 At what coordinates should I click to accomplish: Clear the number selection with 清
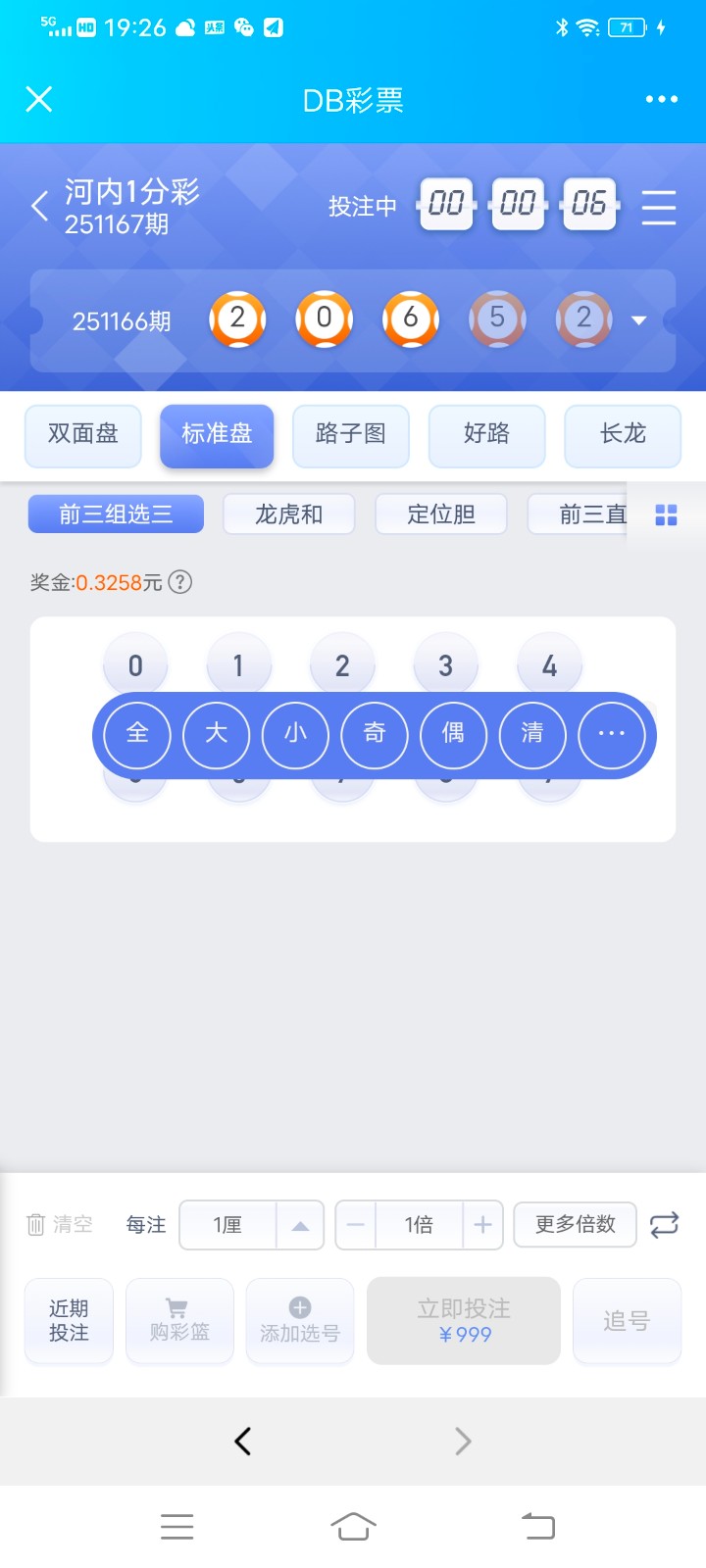pos(532,733)
